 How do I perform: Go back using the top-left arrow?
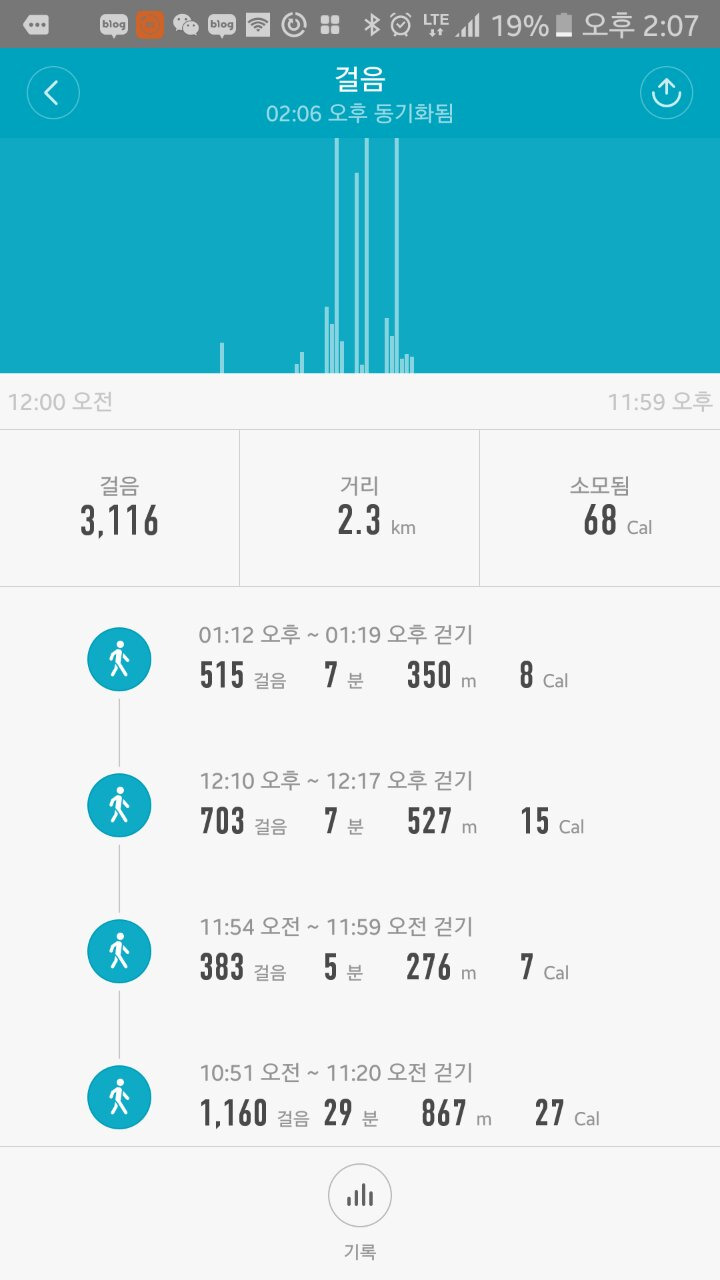coord(52,93)
